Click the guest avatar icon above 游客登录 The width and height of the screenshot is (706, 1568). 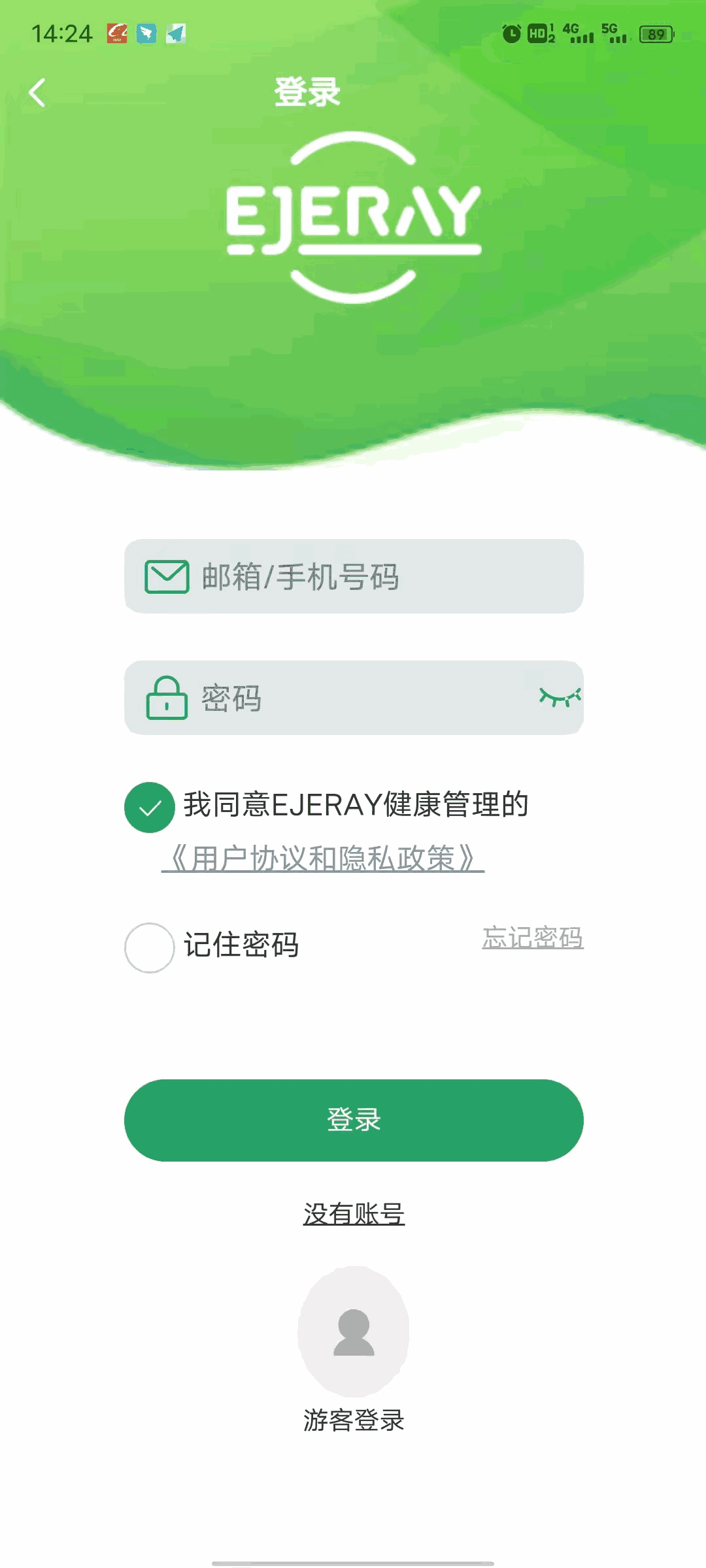click(x=353, y=1333)
